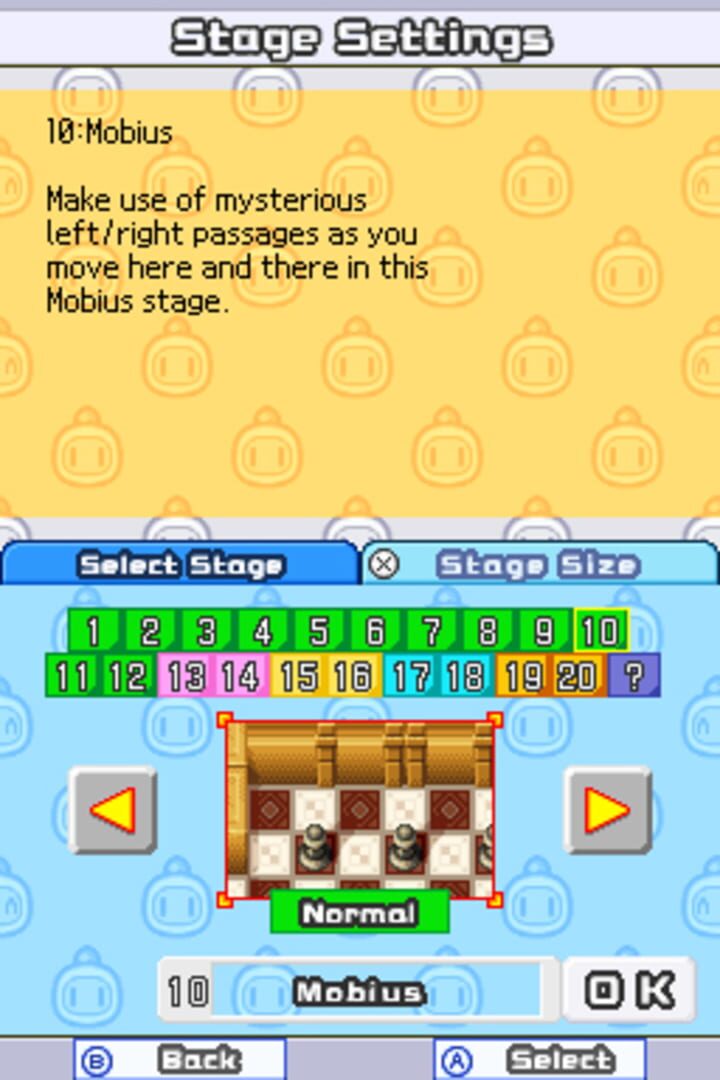
Task: Choose stage number 16
Action: click(x=353, y=677)
